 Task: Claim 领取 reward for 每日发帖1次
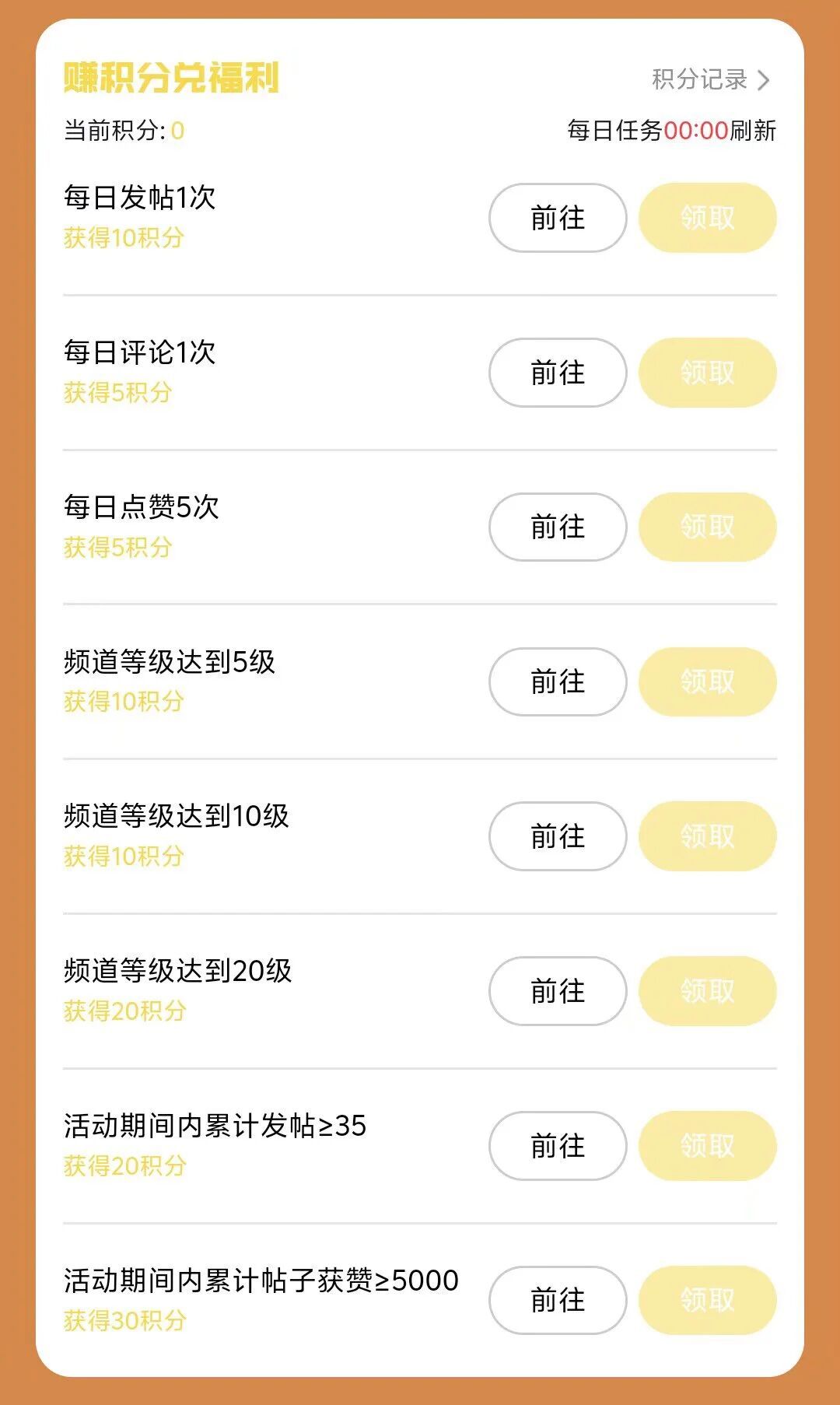(706, 219)
